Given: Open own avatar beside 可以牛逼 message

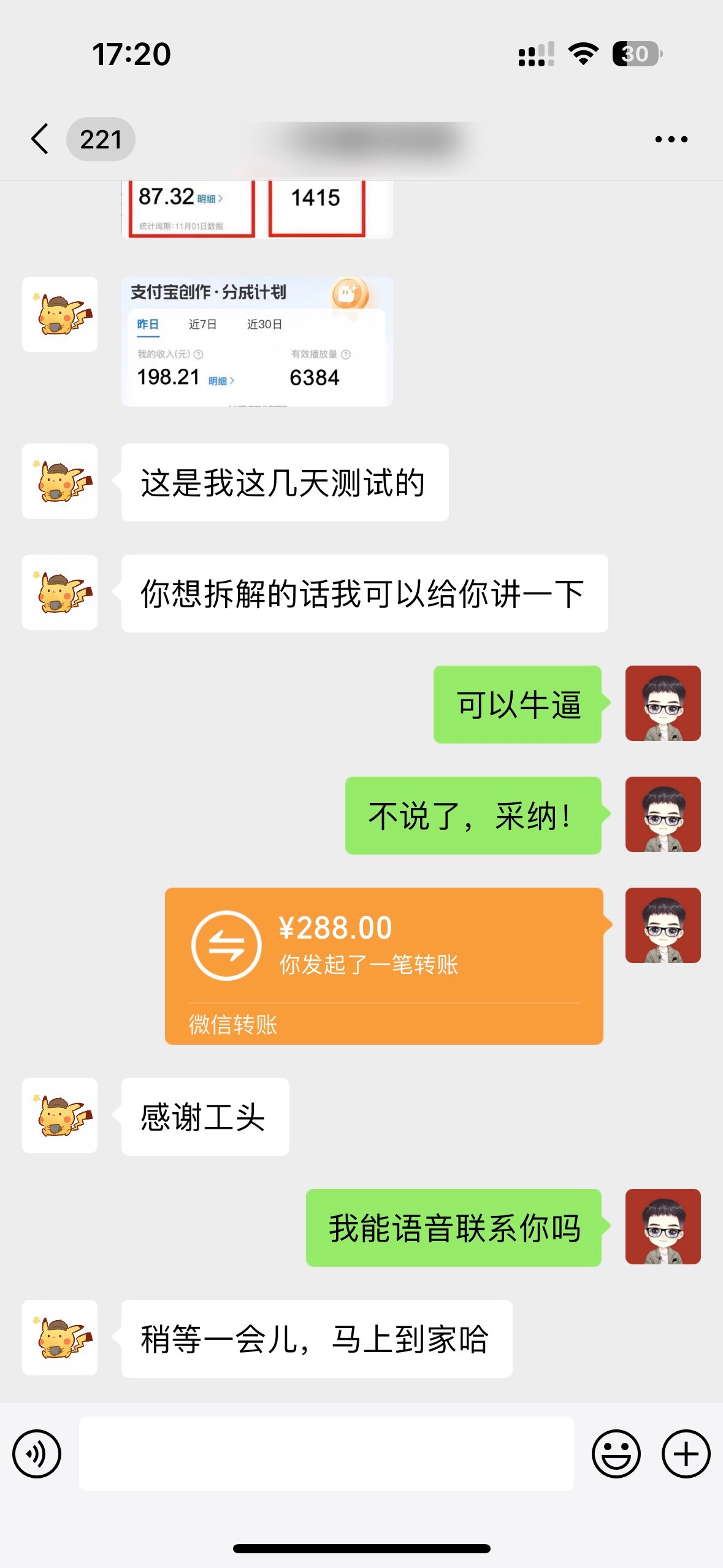Looking at the screenshot, I should [662, 703].
